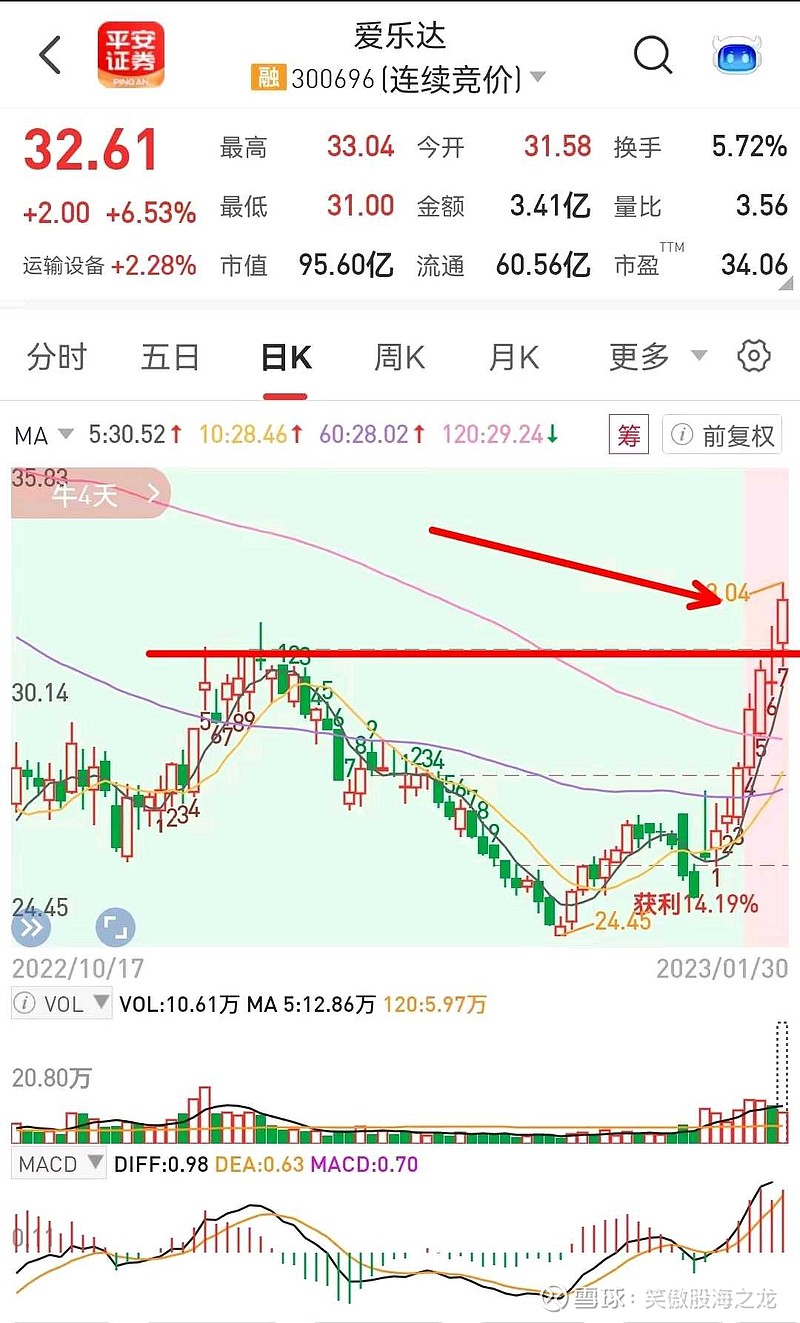Image resolution: width=800 pixels, height=1323 pixels.
Task: Tap the margin trading 融 badge
Action: (x=266, y=74)
